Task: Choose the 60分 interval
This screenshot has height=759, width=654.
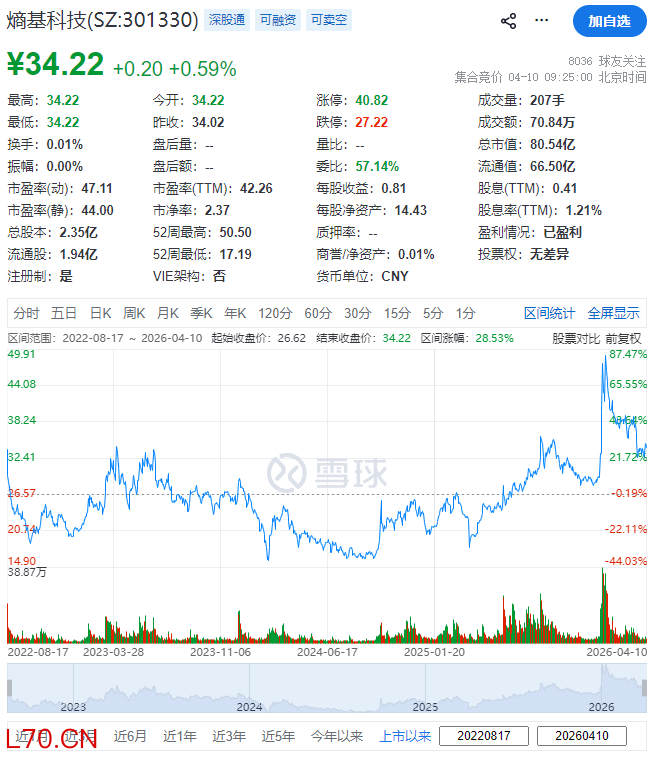Action: 318,313
